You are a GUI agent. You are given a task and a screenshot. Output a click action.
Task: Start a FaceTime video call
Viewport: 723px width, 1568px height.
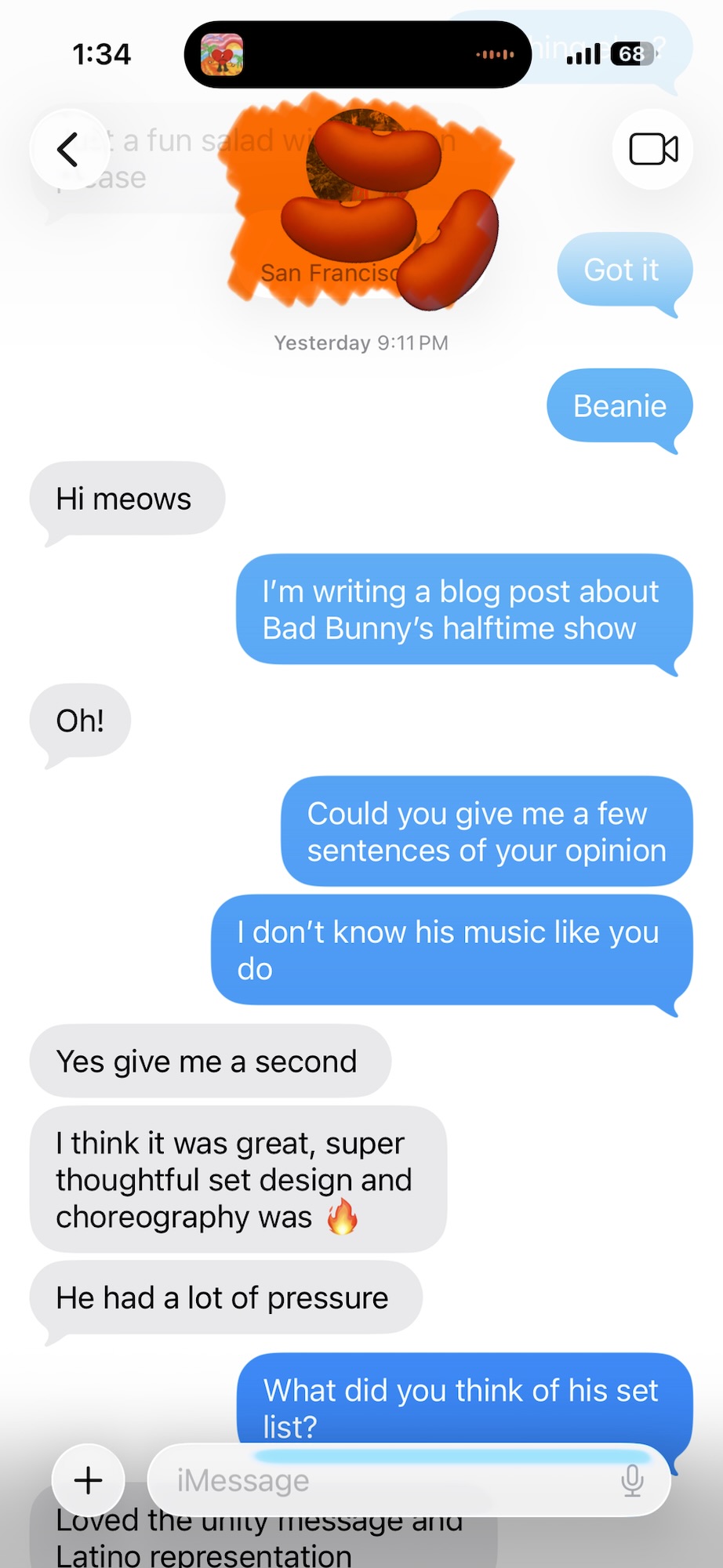(x=652, y=149)
